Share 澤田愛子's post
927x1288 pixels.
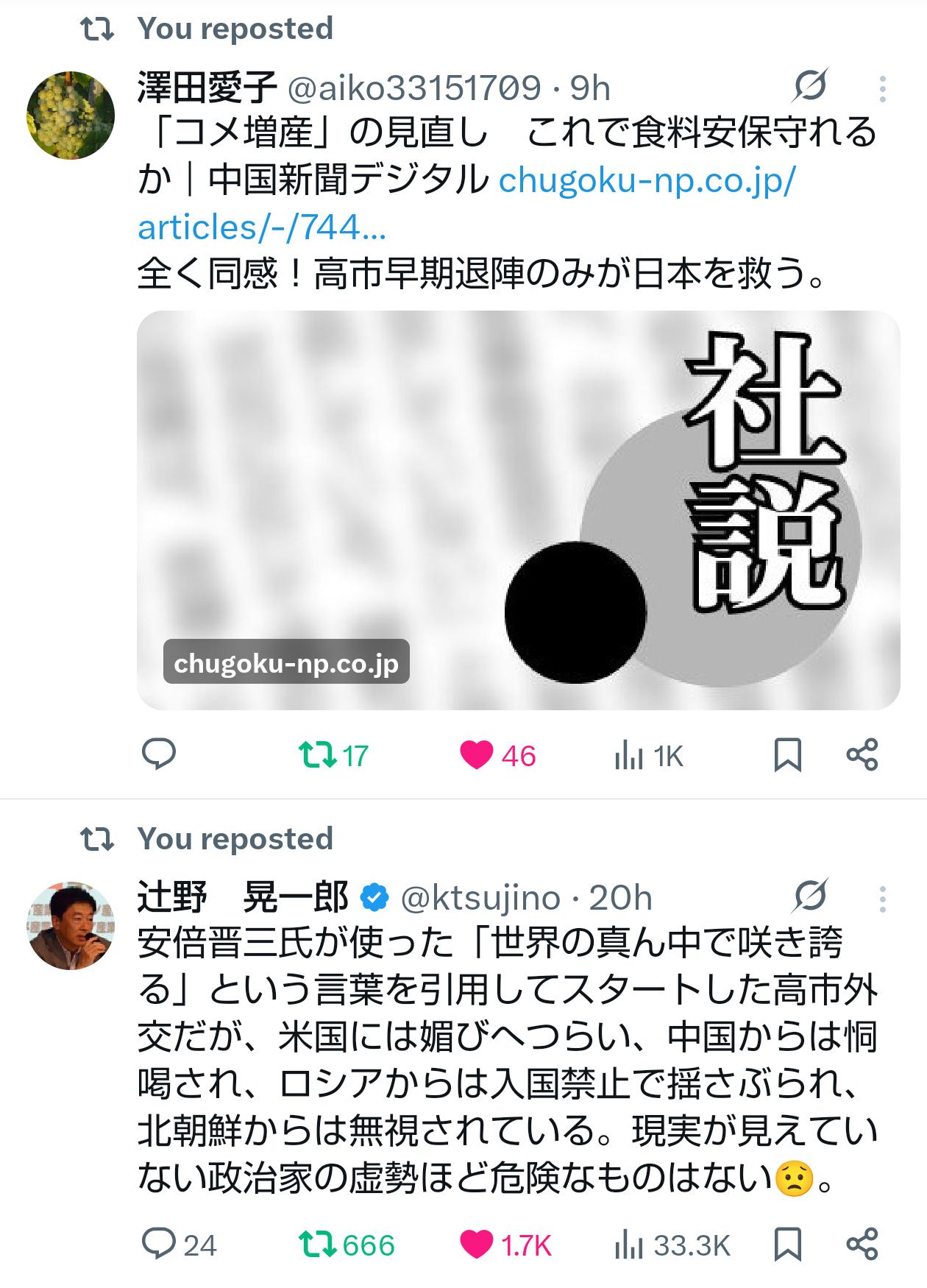(x=862, y=755)
